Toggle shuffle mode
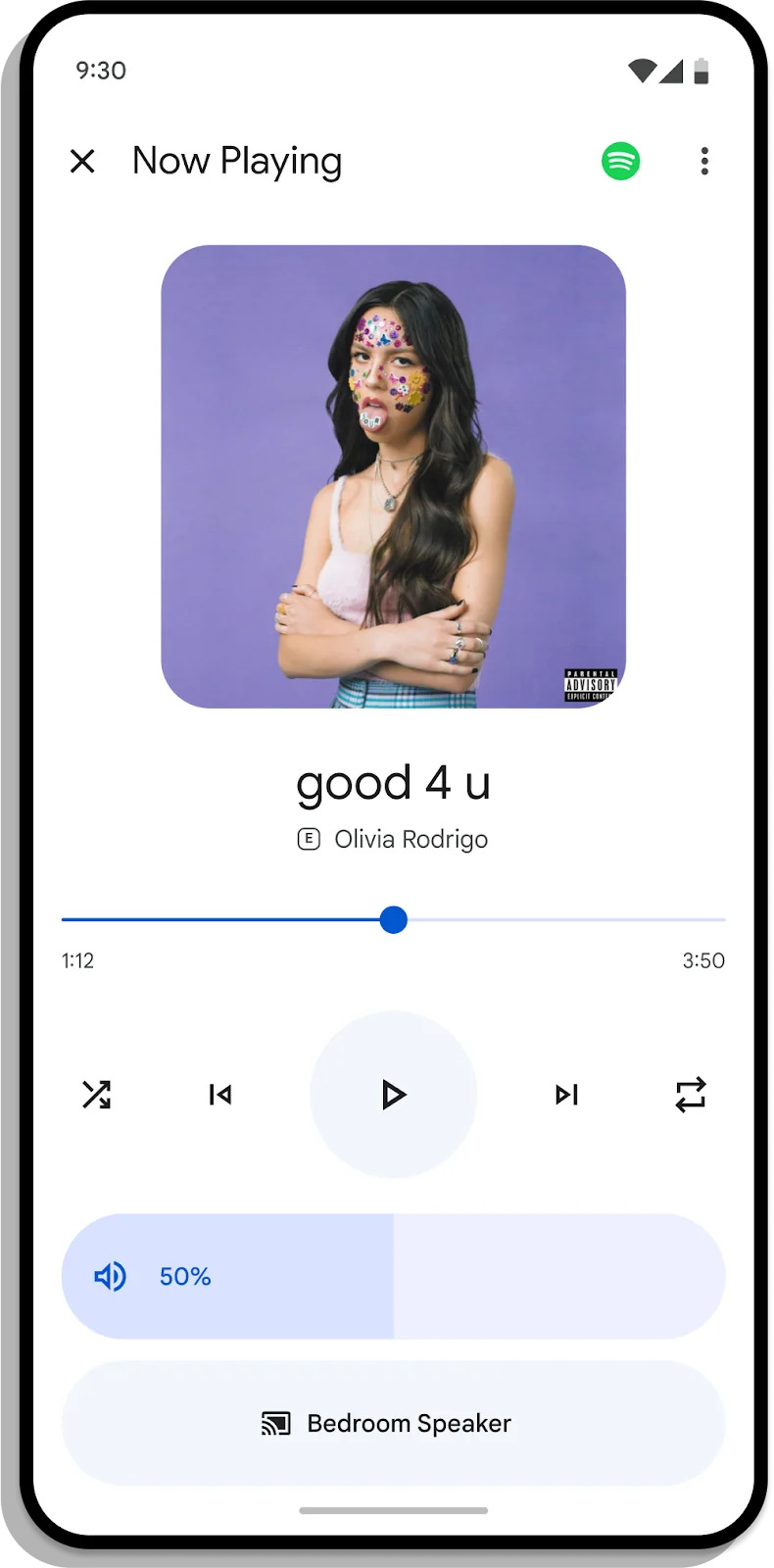This screenshot has height=1568, width=774. pyautogui.click(x=96, y=1094)
